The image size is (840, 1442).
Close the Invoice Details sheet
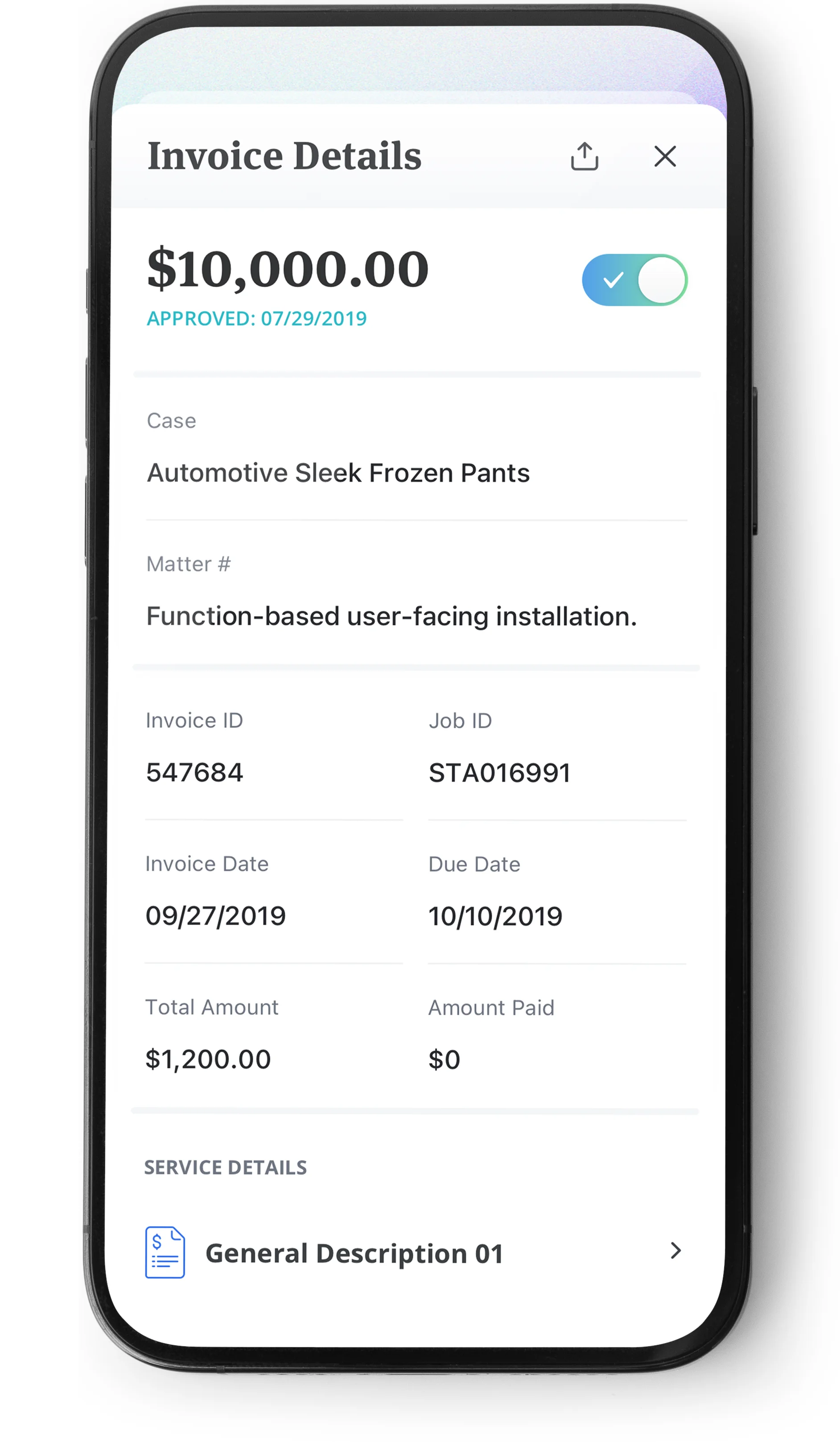point(665,156)
